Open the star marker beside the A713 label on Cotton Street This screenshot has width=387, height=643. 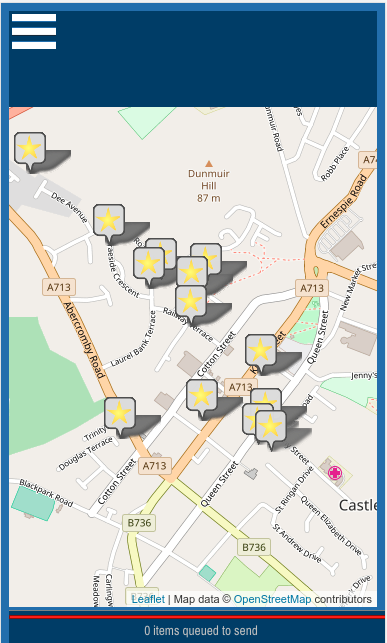(202, 399)
